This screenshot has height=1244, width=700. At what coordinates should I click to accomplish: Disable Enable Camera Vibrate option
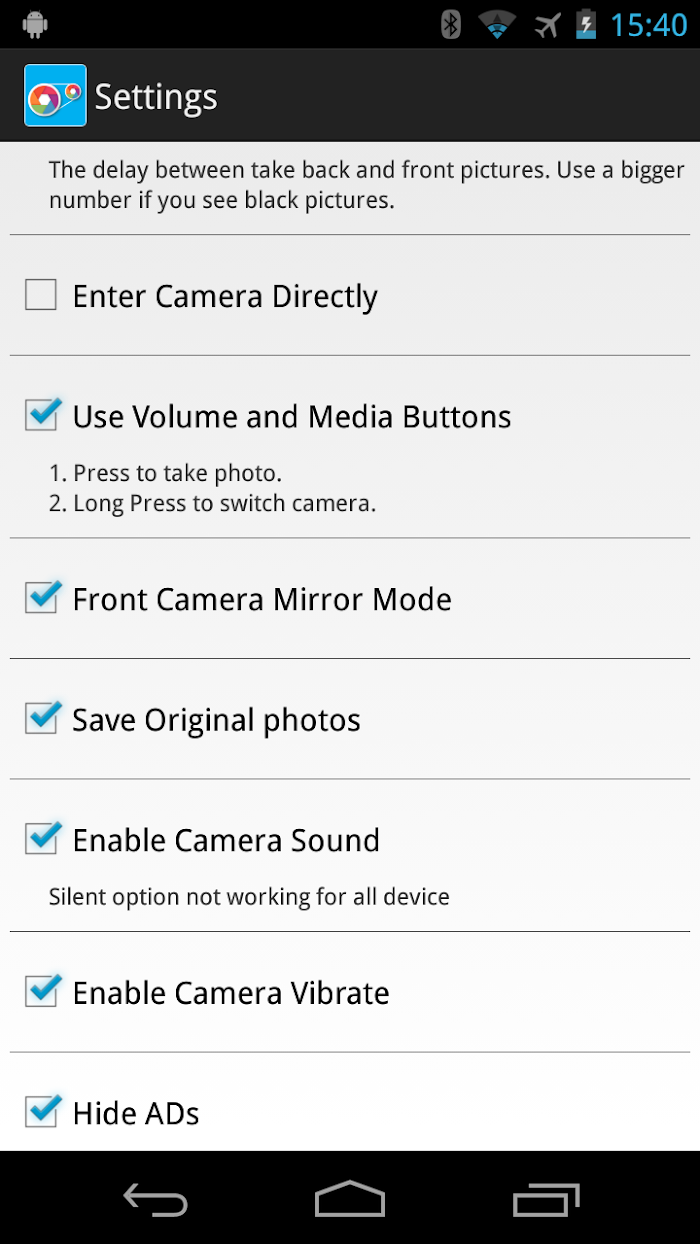click(x=41, y=991)
